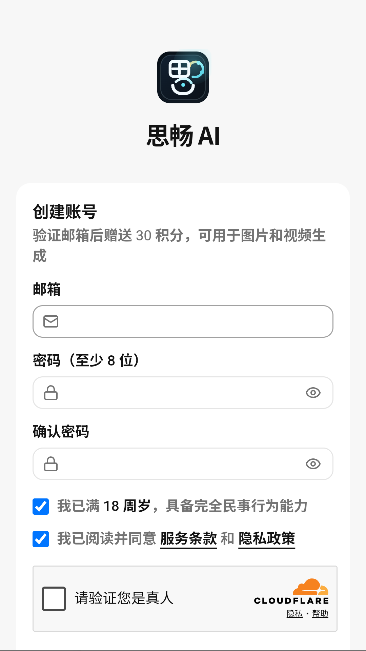
Task: Open Cloudflare 隐私 link
Action: [294, 614]
